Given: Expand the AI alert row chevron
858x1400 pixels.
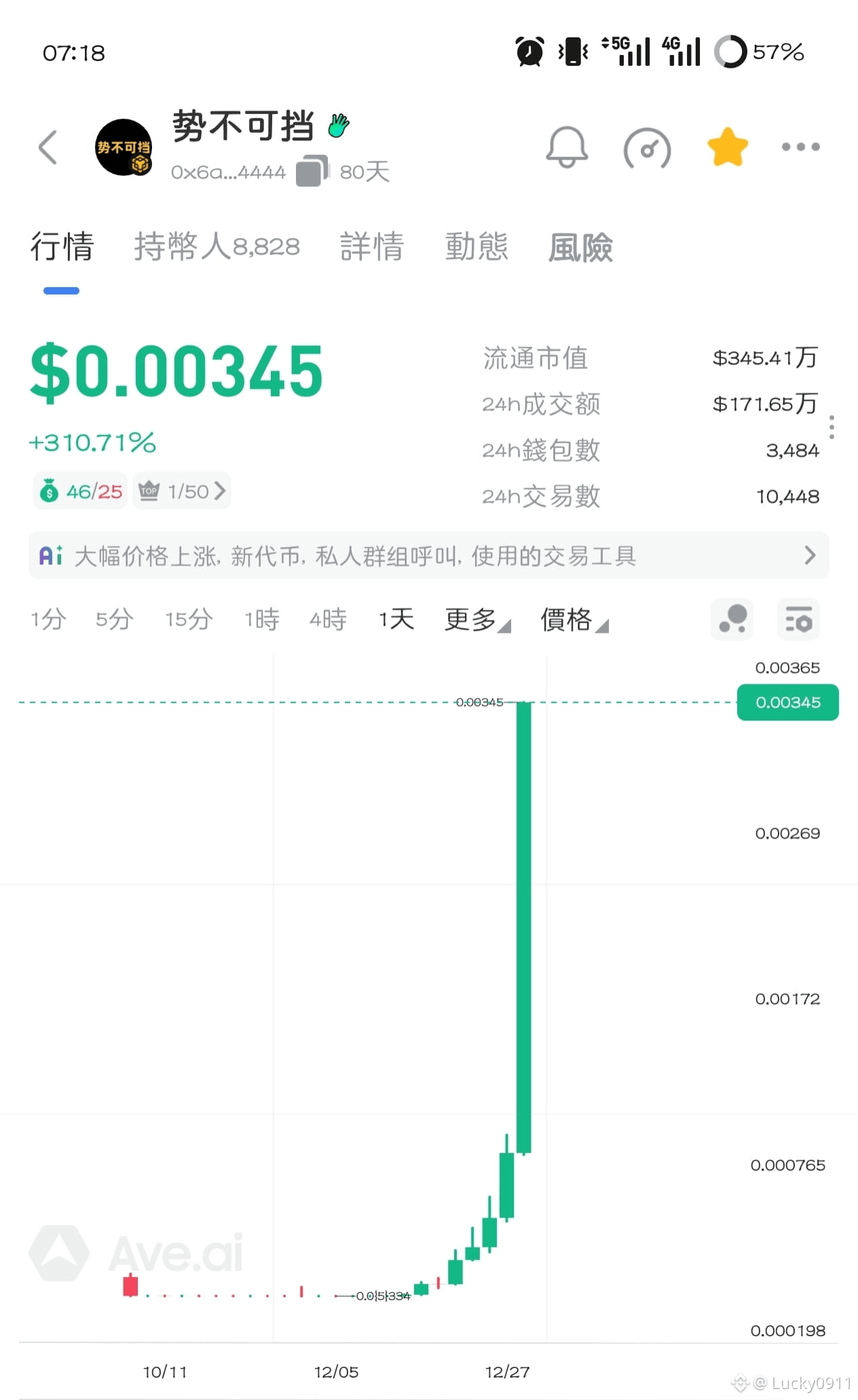Looking at the screenshot, I should 809,555.
